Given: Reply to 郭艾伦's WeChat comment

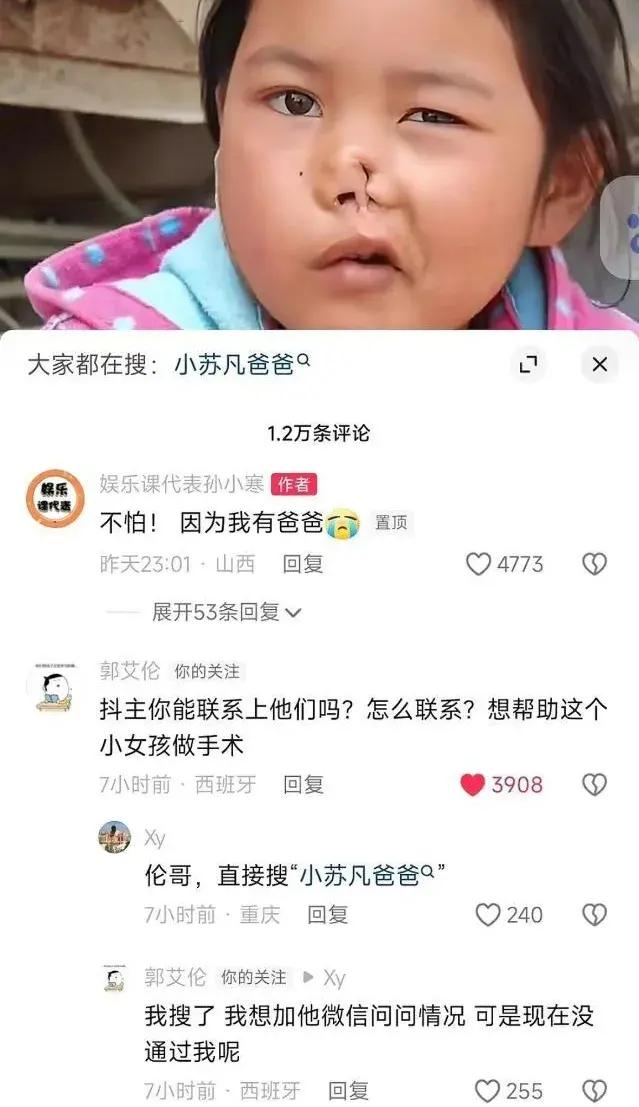Looking at the screenshot, I should 348,1090.
